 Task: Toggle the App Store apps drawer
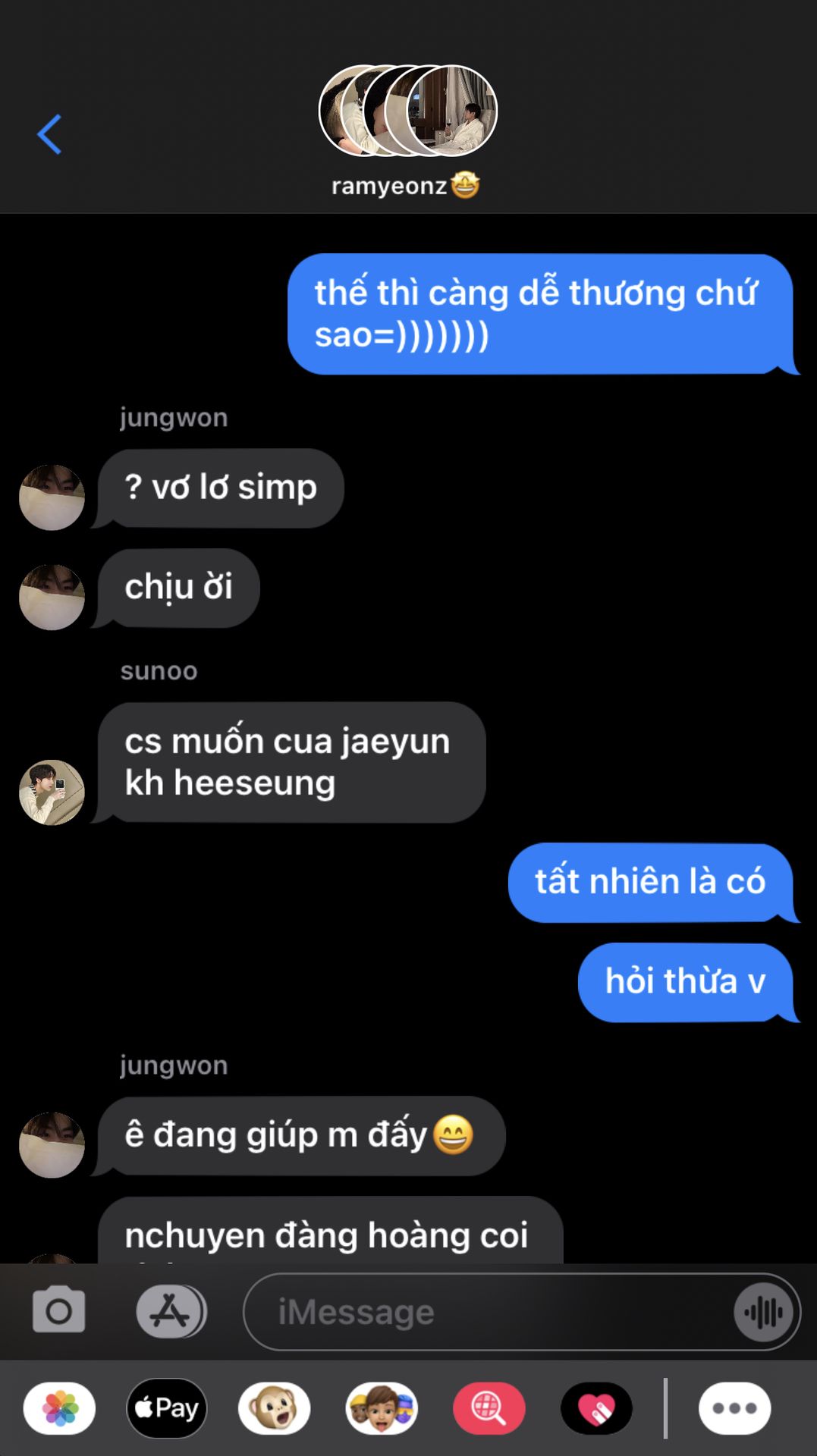[x=170, y=1311]
